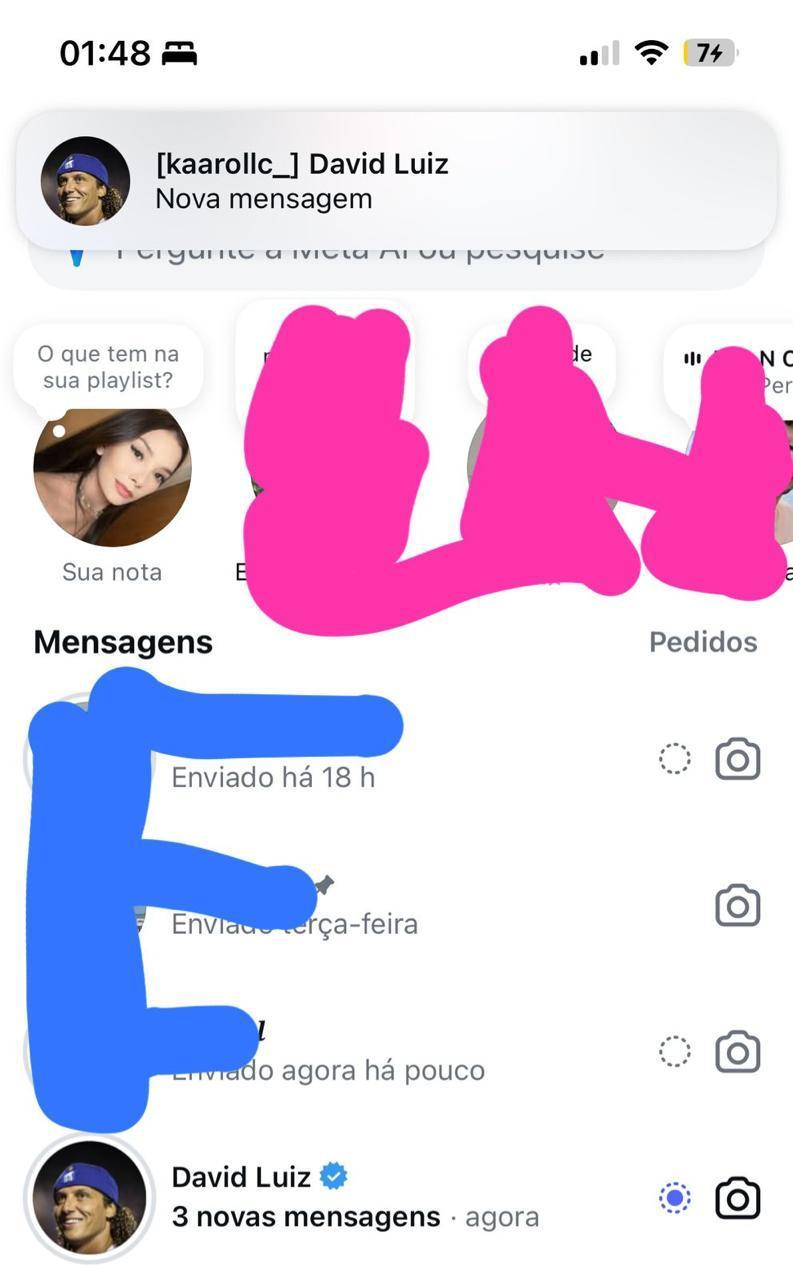793x1280 pixels.
Task: Open the 'O que tem na sua playlist?' note
Action: pos(108,366)
